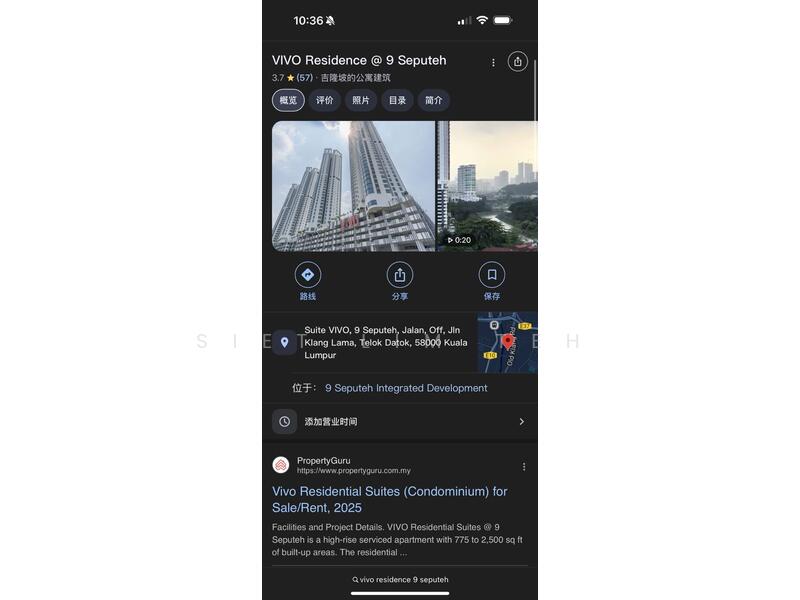This screenshot has height=600, width=800.
Task: Open the 57 reviews count link
Action: (305, 78)
